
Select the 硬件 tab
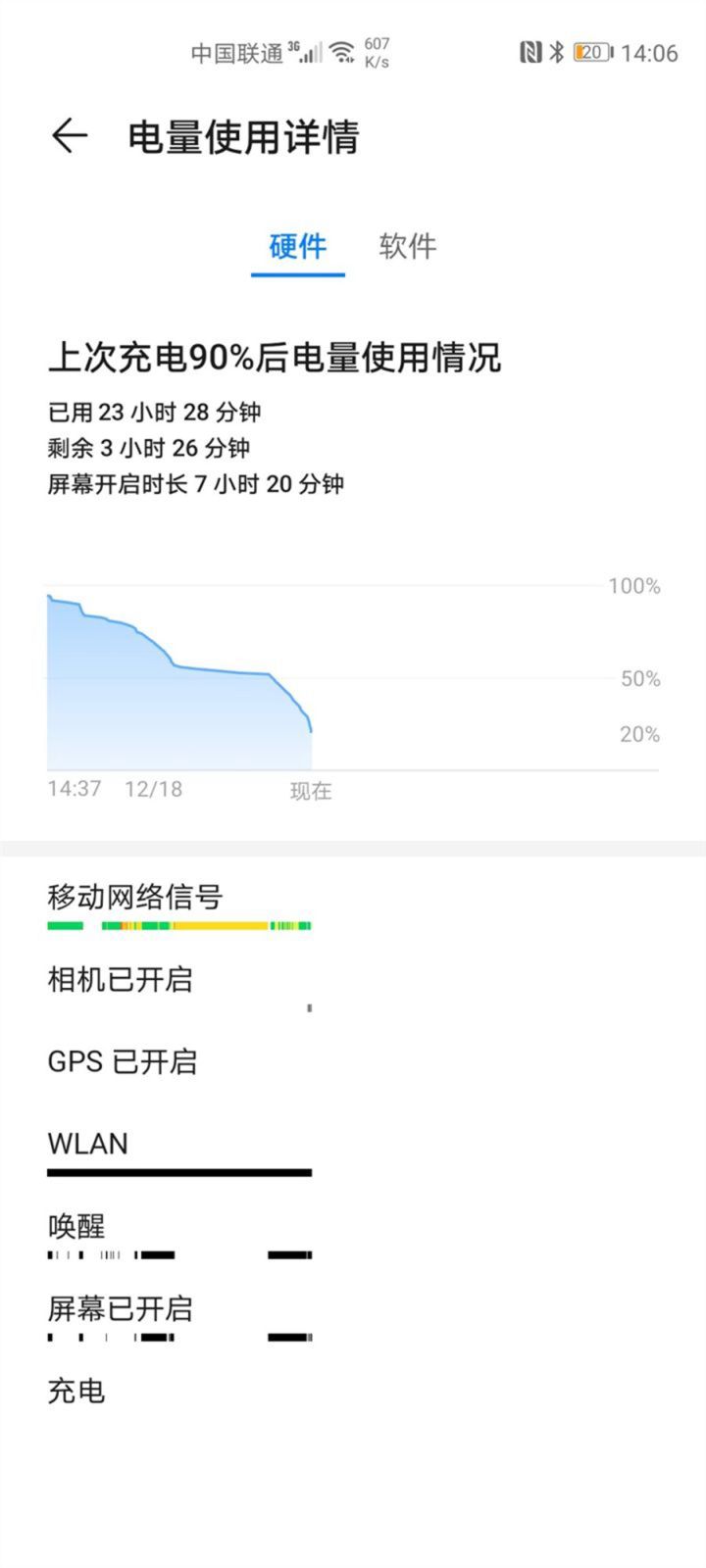[x=297, y=247]
